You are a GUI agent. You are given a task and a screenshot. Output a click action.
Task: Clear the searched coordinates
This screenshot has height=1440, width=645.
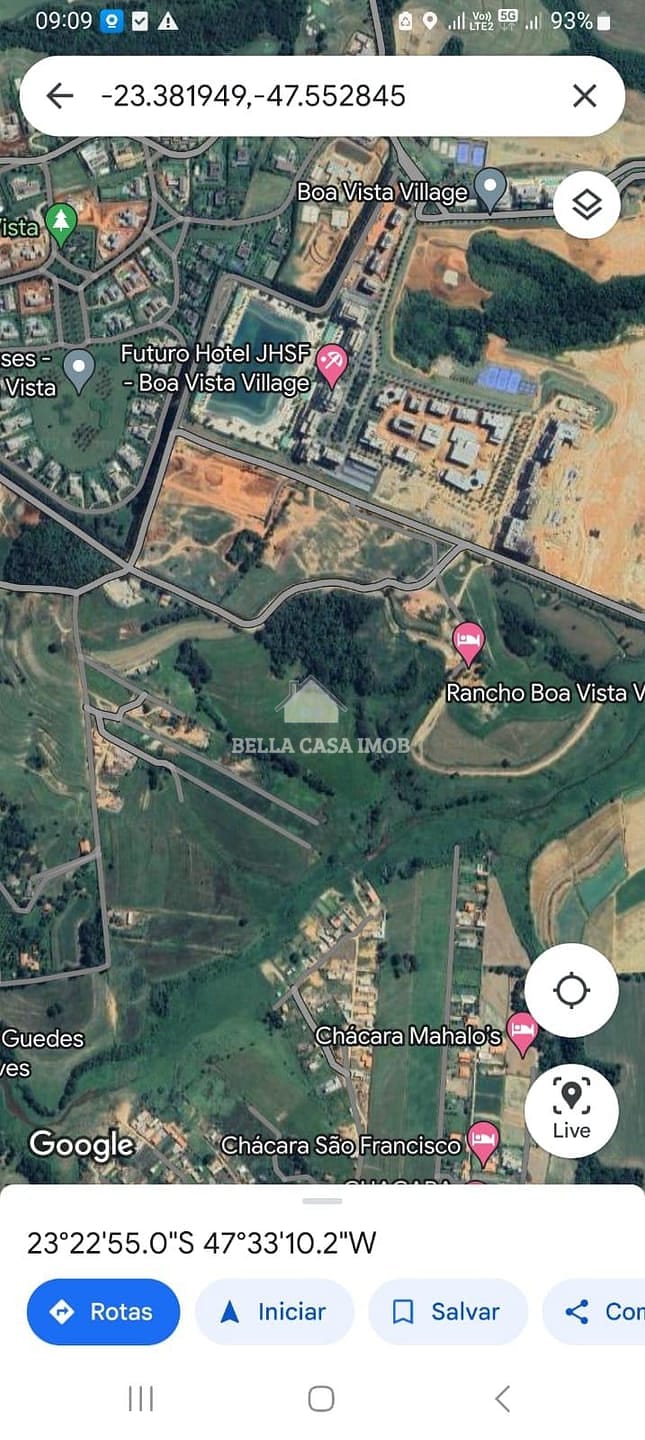[x=584, y=96]
